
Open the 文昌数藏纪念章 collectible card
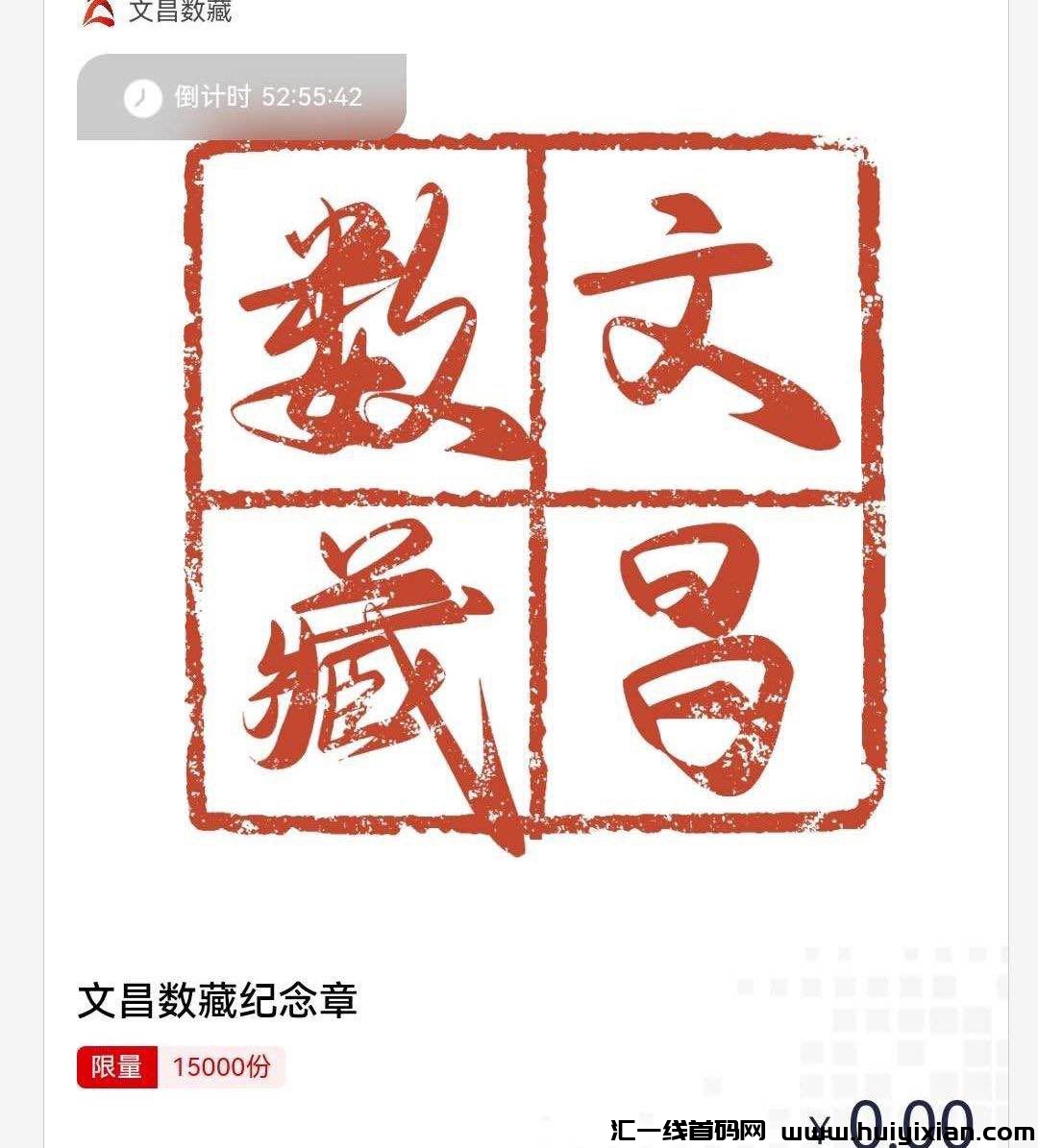tap(217, 1000)
